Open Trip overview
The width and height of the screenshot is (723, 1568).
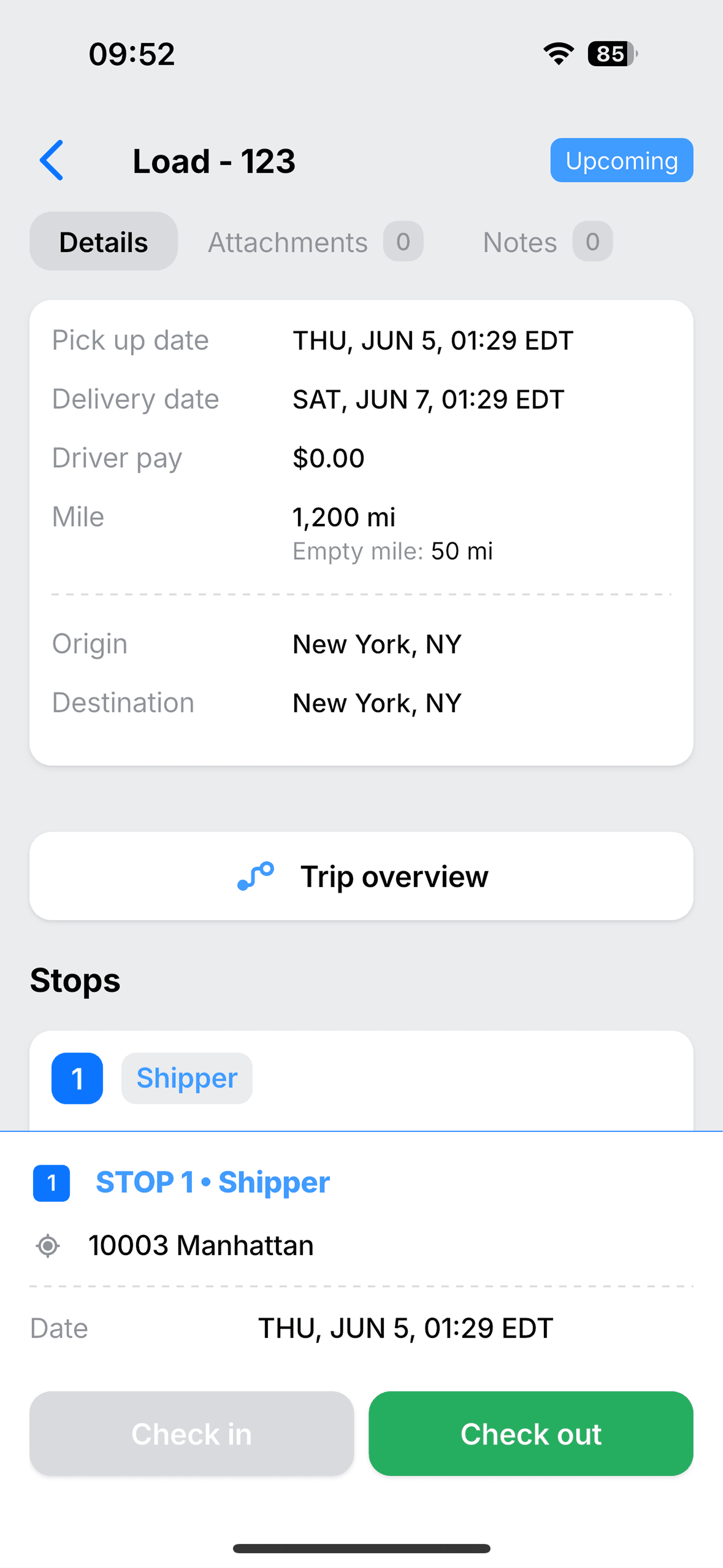pyautogui.click(x=361, y=876)
